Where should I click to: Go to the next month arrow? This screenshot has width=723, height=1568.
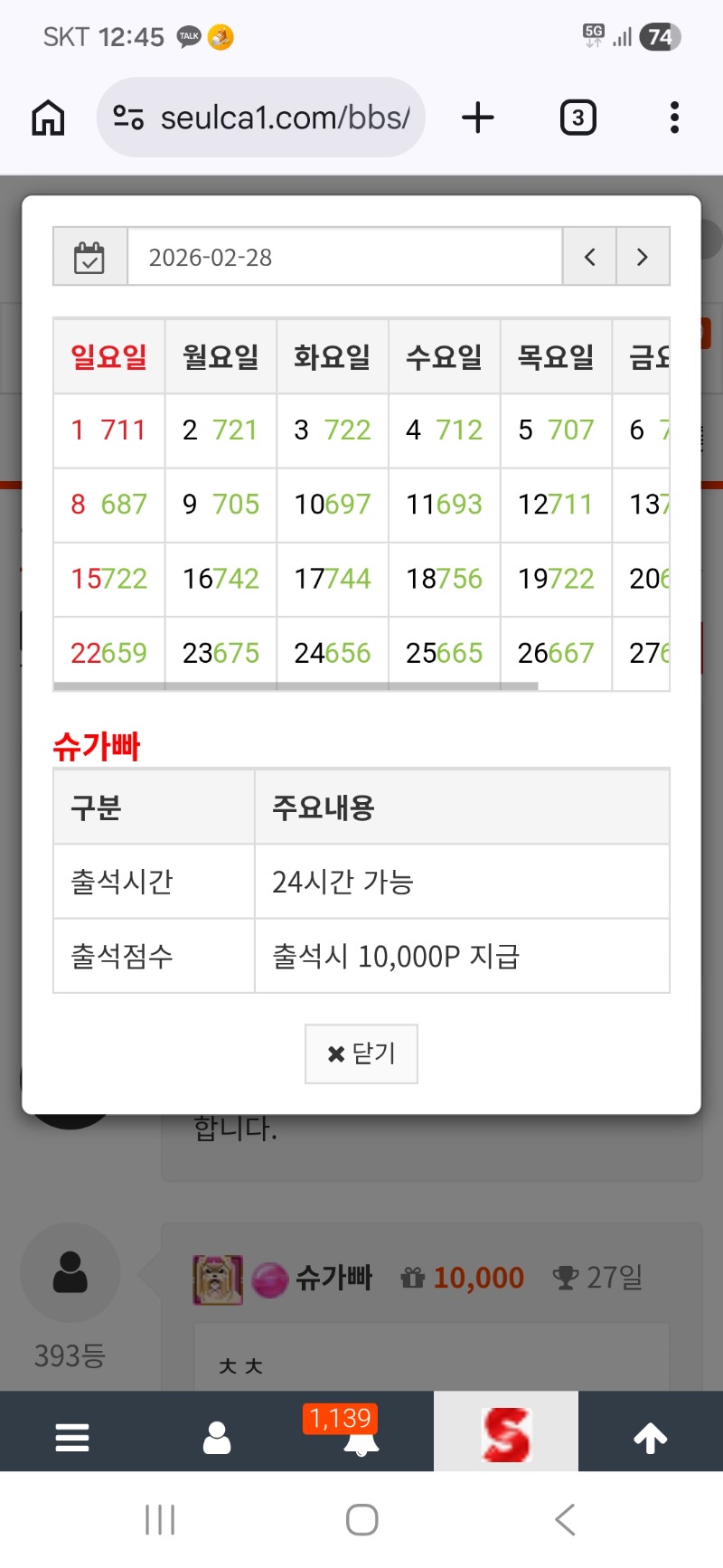(x=643, y=257)
